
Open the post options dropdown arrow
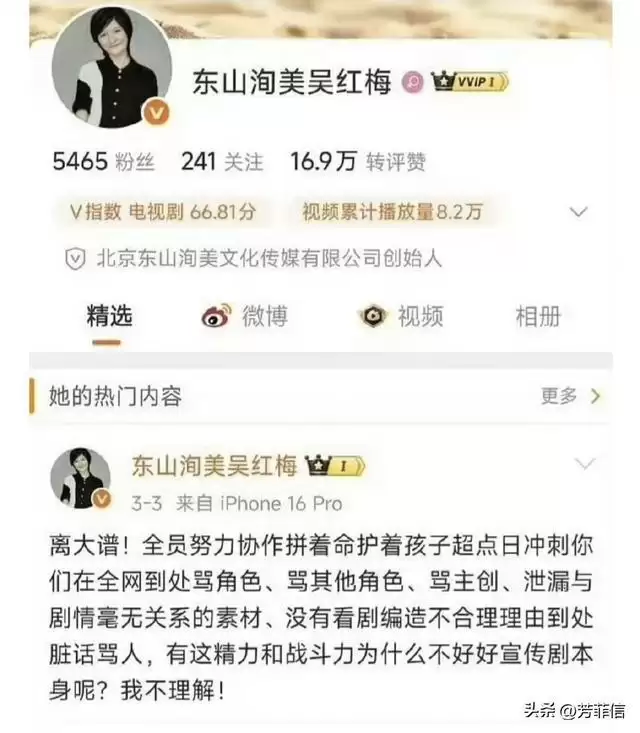pyautogui.click(x=585, y=464)
